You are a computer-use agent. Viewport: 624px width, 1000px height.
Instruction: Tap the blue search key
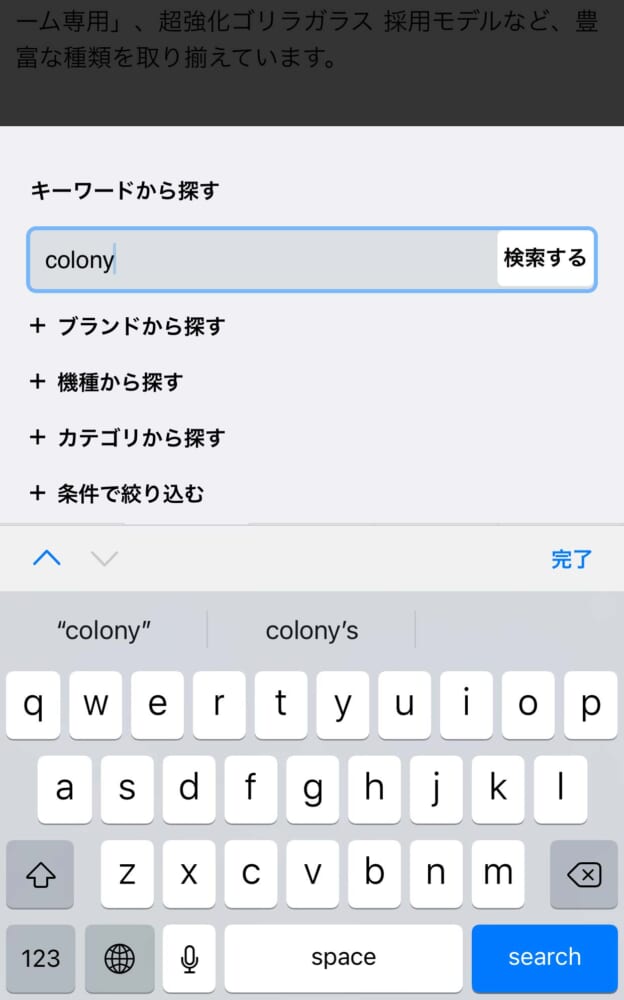pos(544,957)
